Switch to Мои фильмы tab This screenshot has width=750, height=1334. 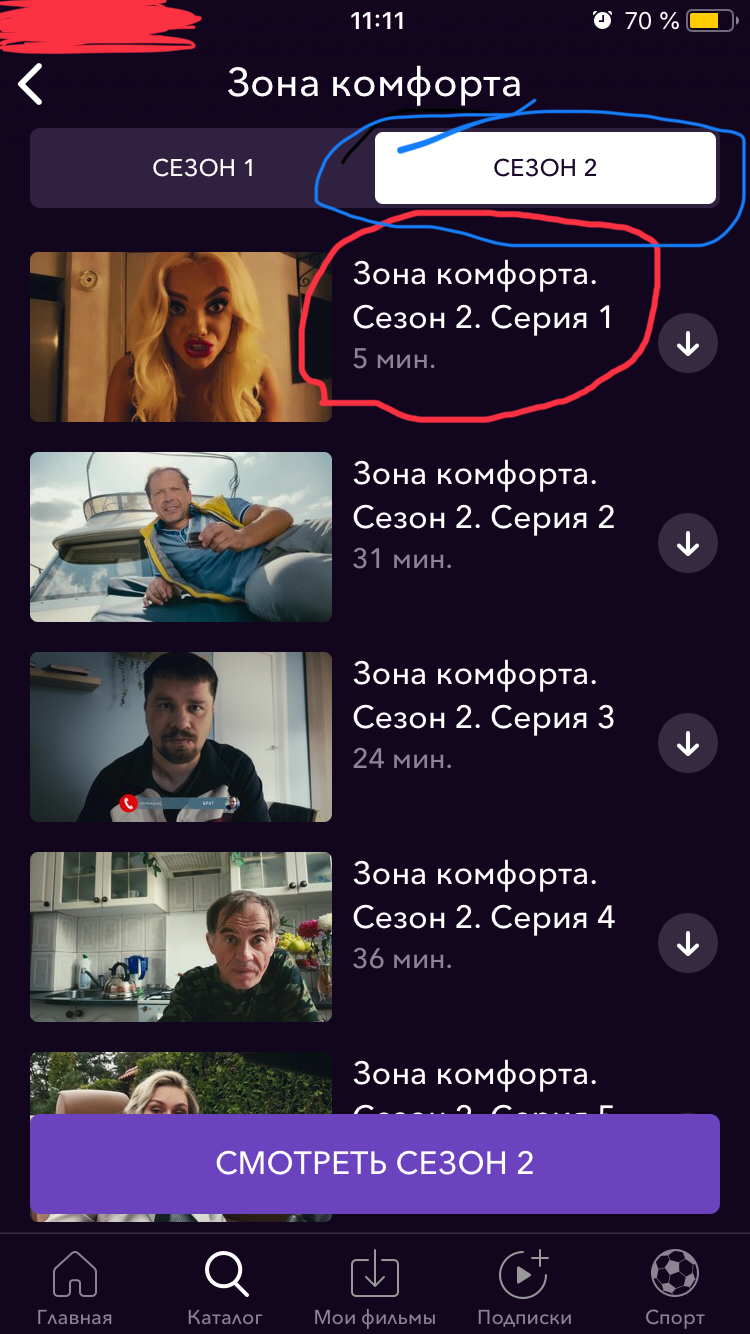(375, 1287)
